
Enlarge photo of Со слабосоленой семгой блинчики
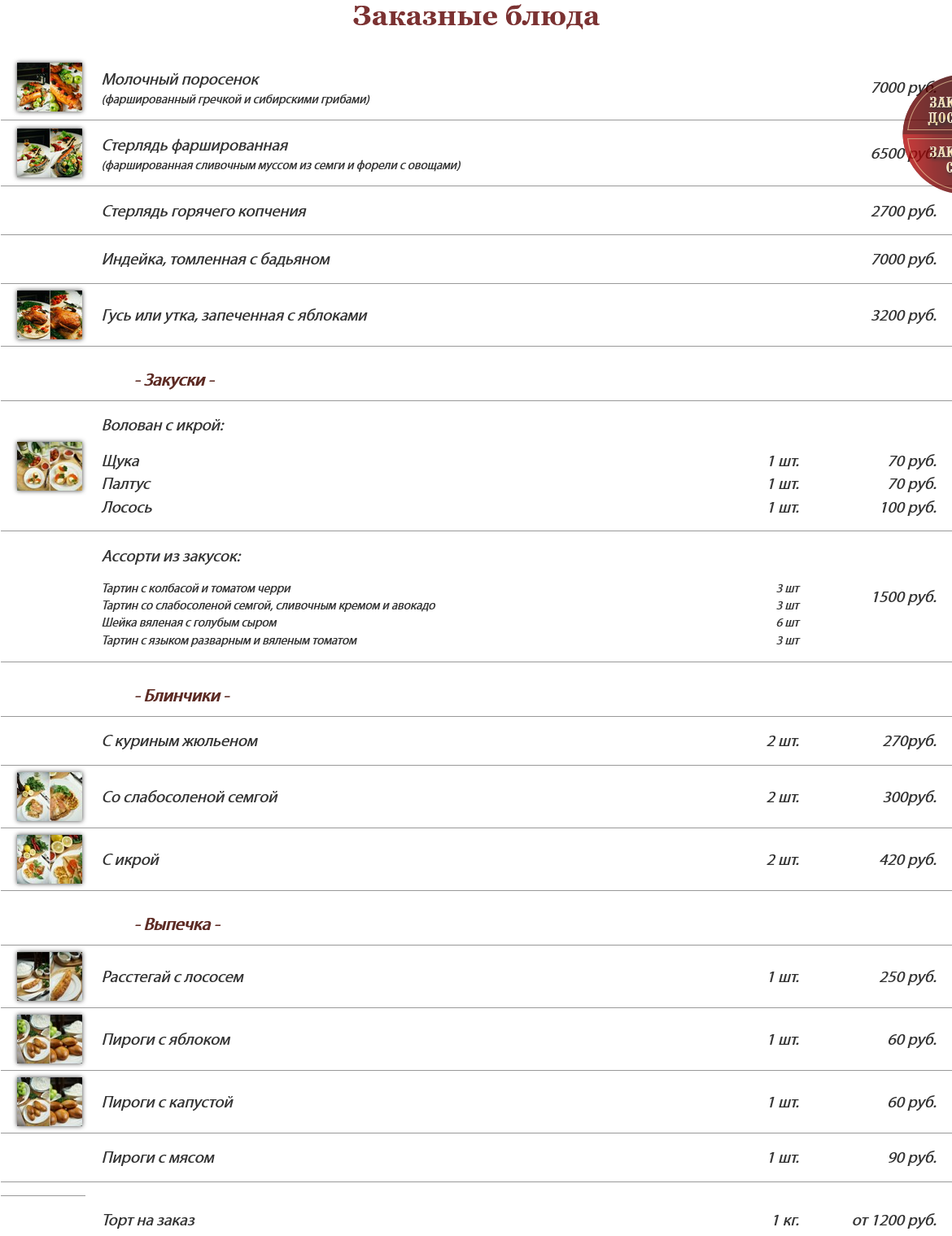[50, 797]
